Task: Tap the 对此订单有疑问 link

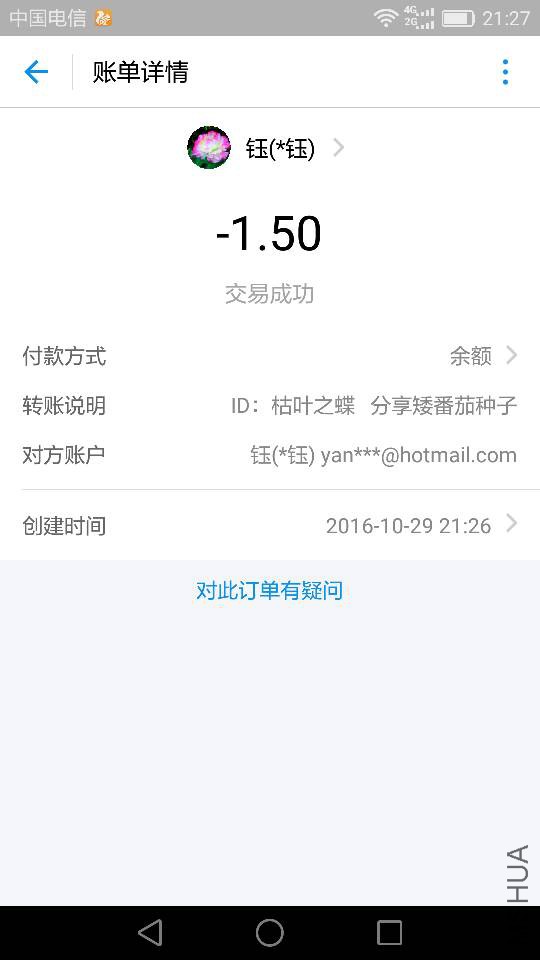Action: click(269, 590)
